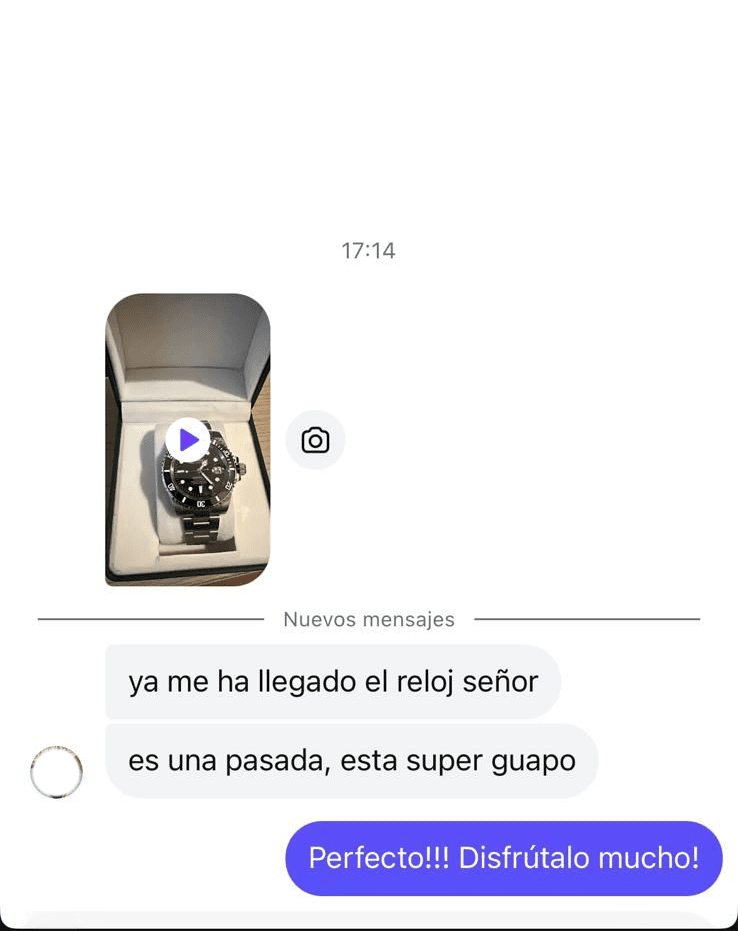Screen dimensions: 738x931
Task: Select the camera attachment indicator
Action: [315, 438]
